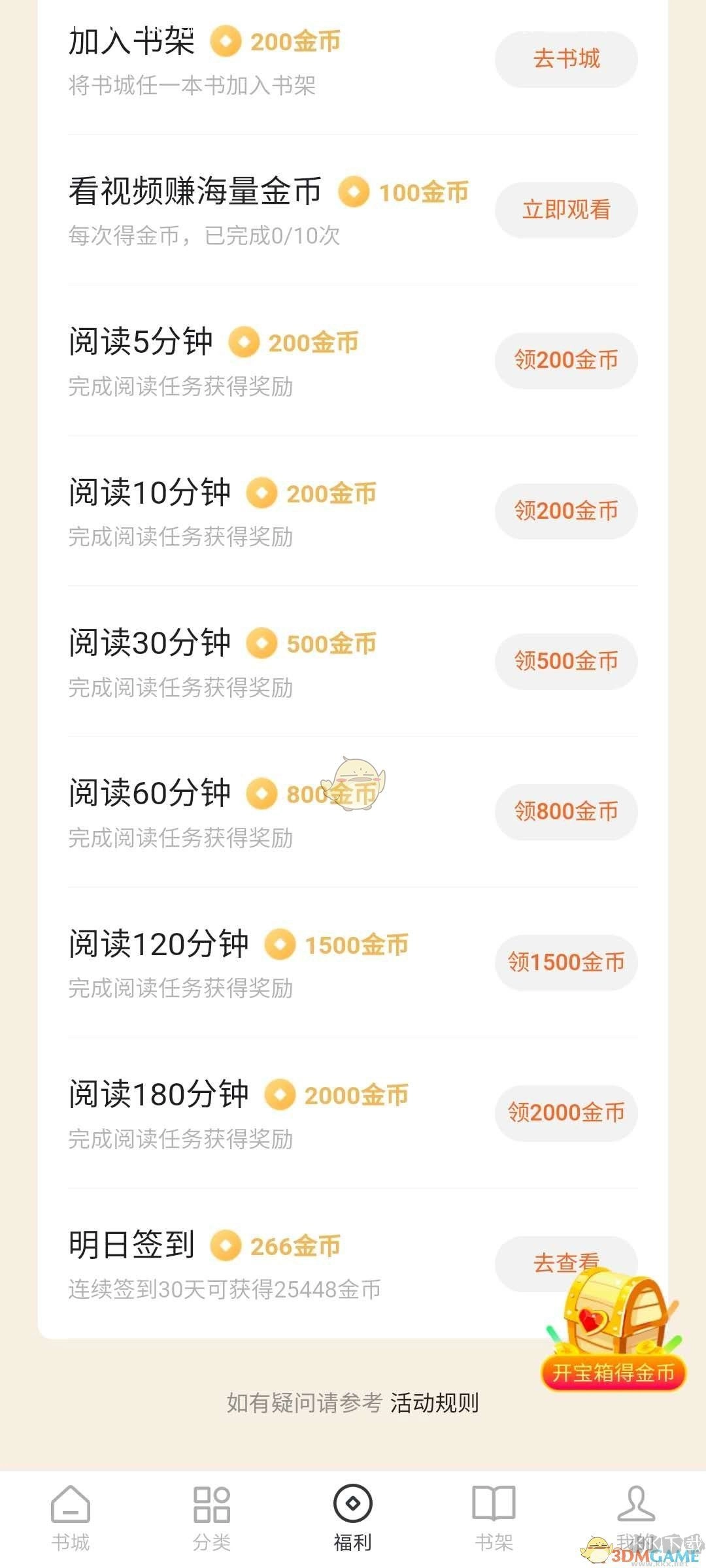
Task: Claim 1500 coins for 阅读120分钟
Action: pos(566,962)
